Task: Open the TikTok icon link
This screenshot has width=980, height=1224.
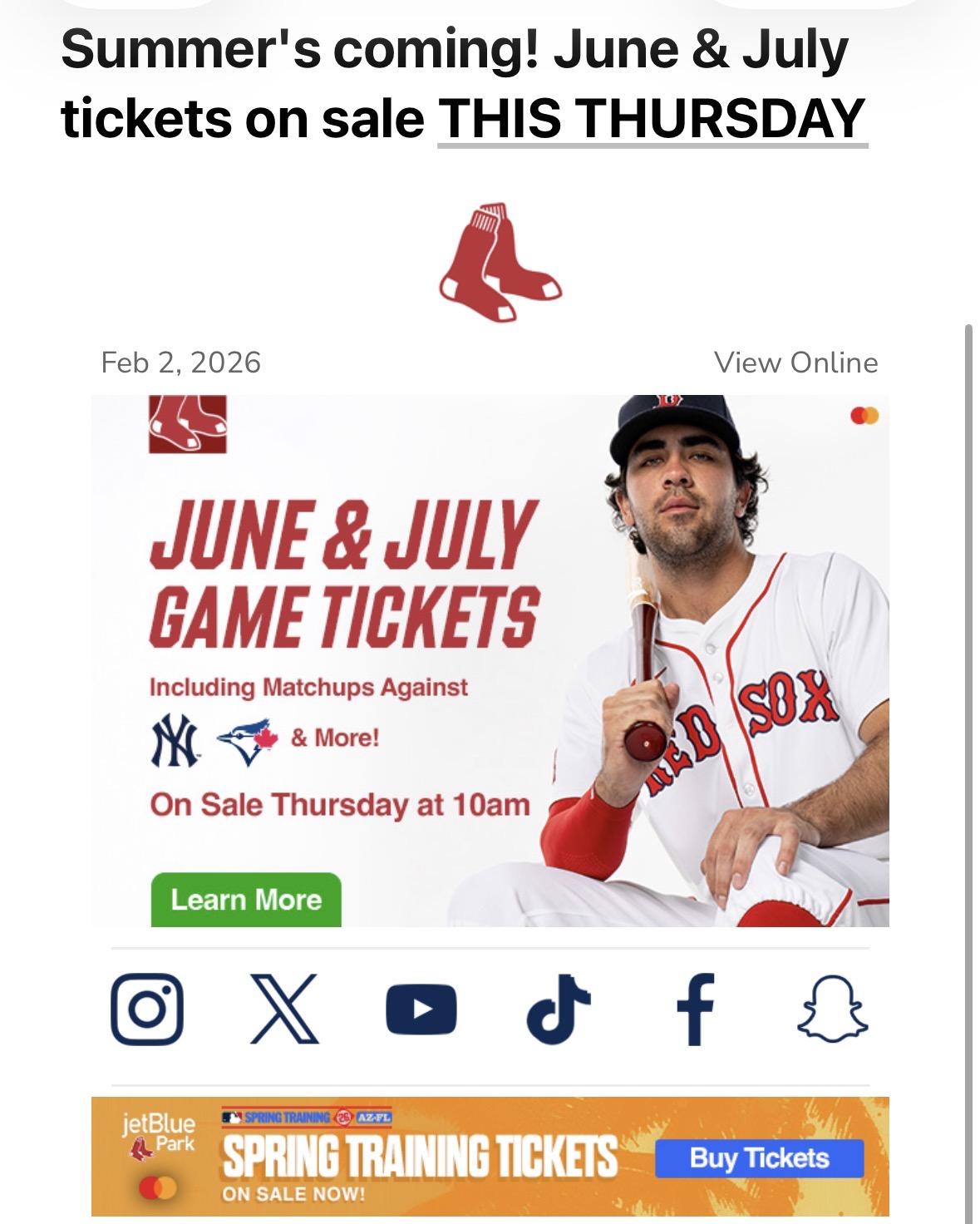Action: point(559,1009)
